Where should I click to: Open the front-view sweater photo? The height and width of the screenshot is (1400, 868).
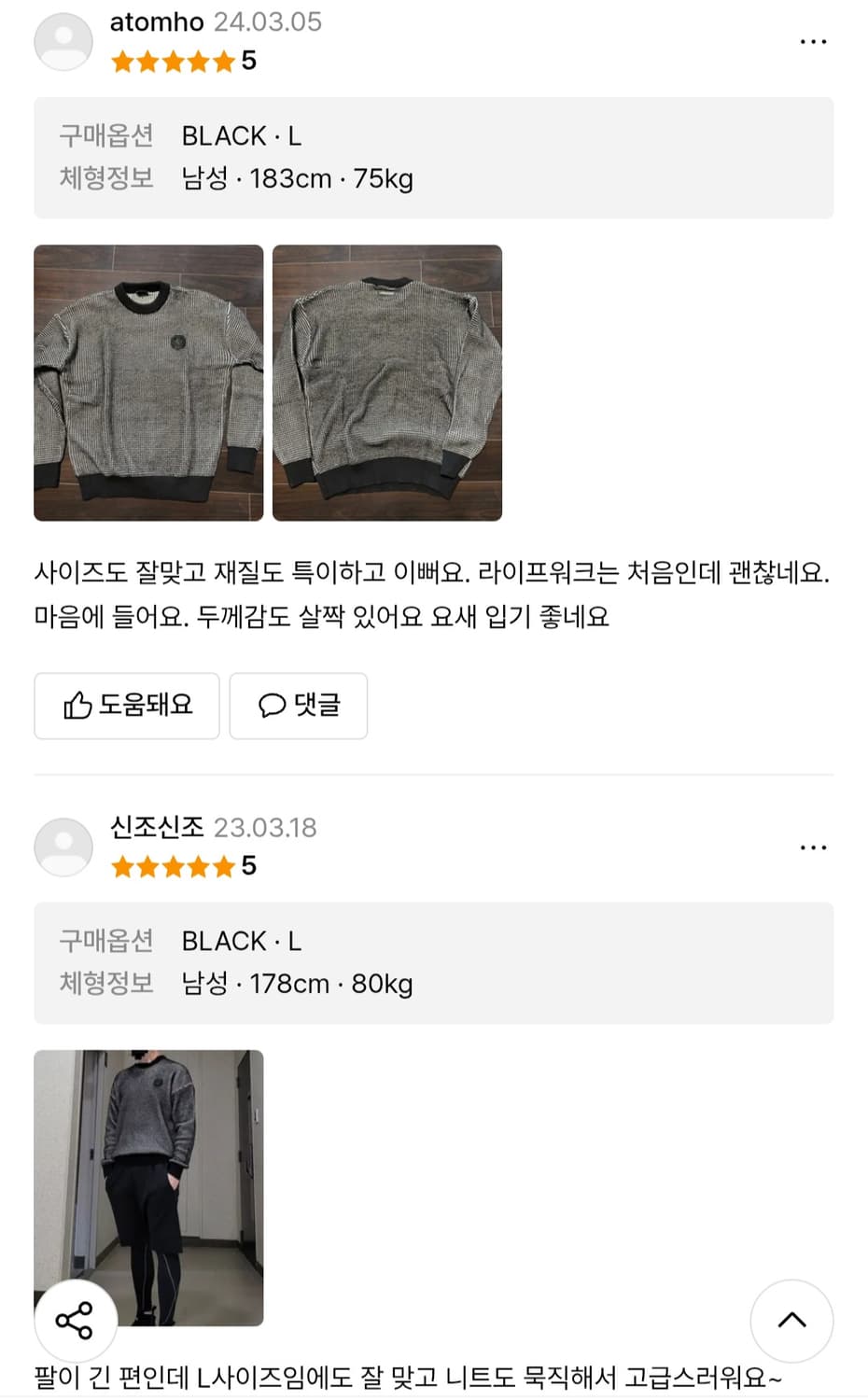pos(149,383)
